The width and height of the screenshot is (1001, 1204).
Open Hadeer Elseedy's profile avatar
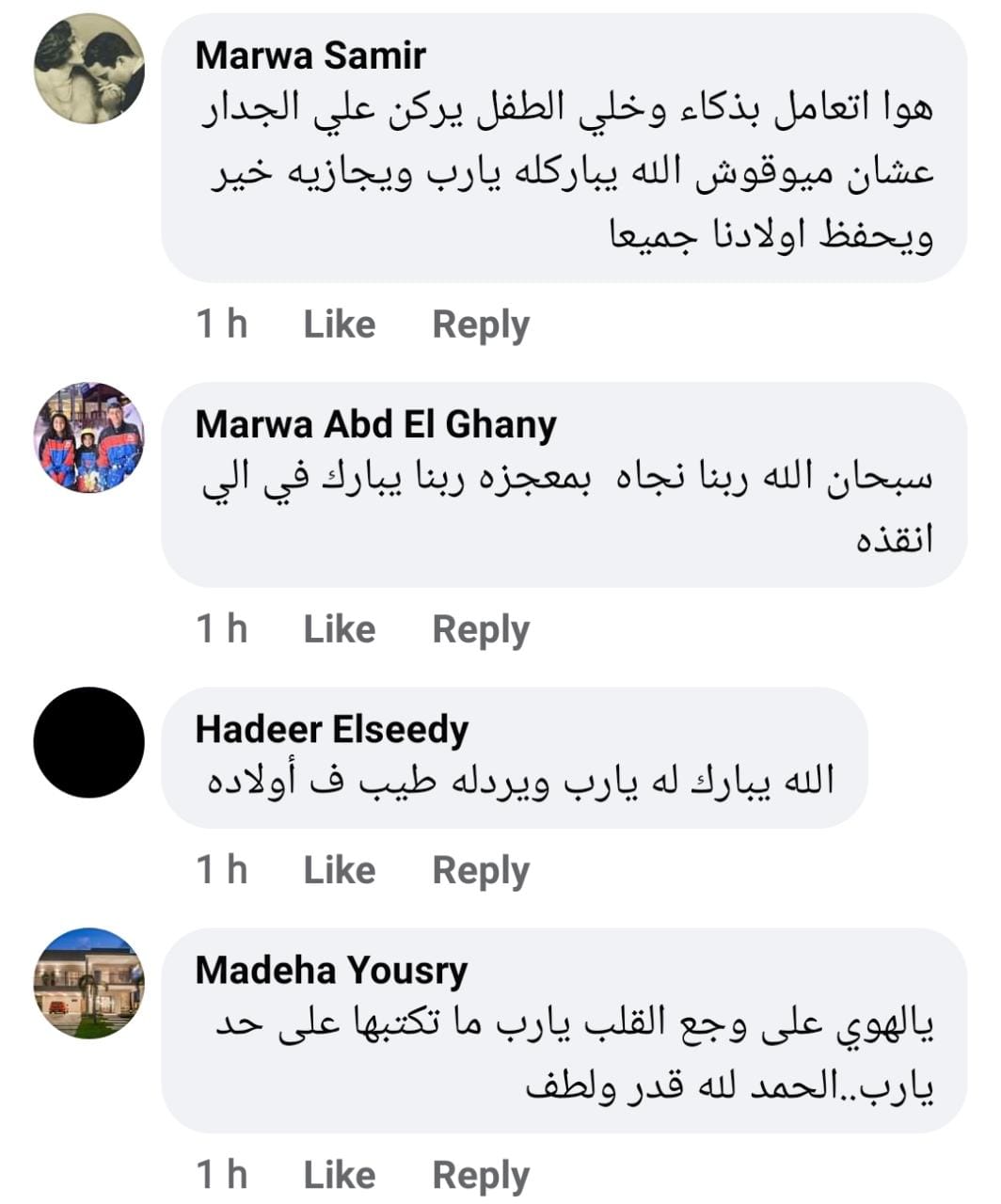pos(89,742)
